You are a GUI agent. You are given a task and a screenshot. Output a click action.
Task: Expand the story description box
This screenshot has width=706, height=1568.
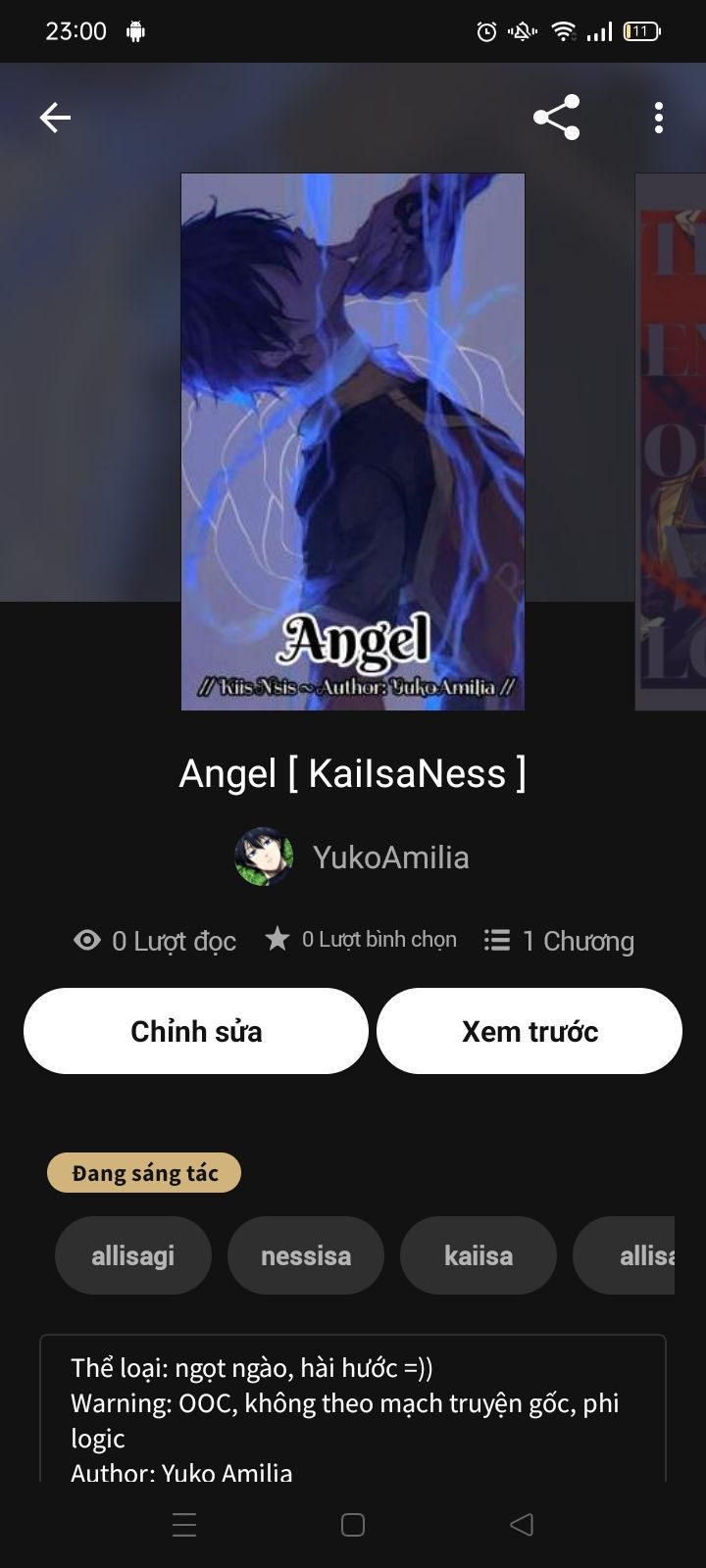353,1411
